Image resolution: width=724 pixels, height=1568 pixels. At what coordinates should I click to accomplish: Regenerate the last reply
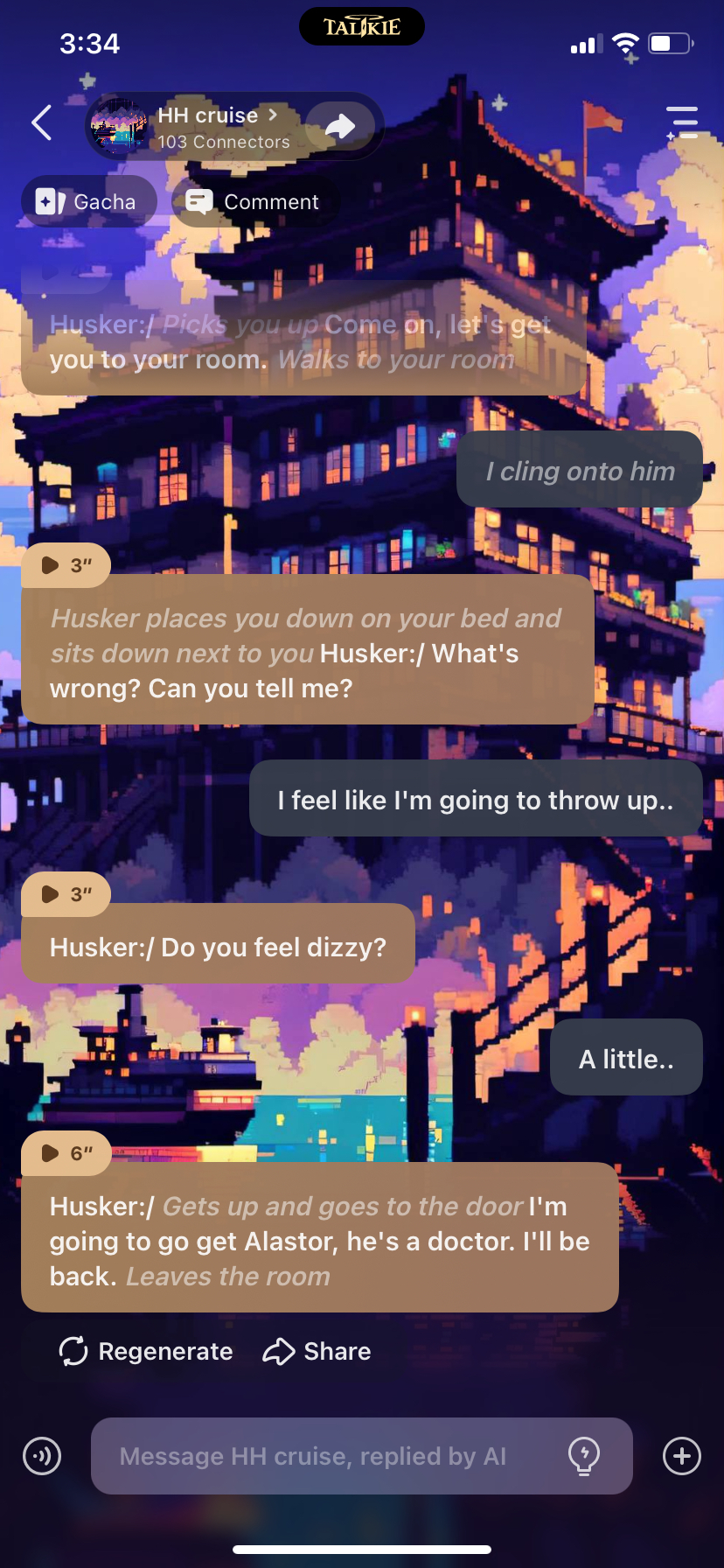tap(146, 1351)
